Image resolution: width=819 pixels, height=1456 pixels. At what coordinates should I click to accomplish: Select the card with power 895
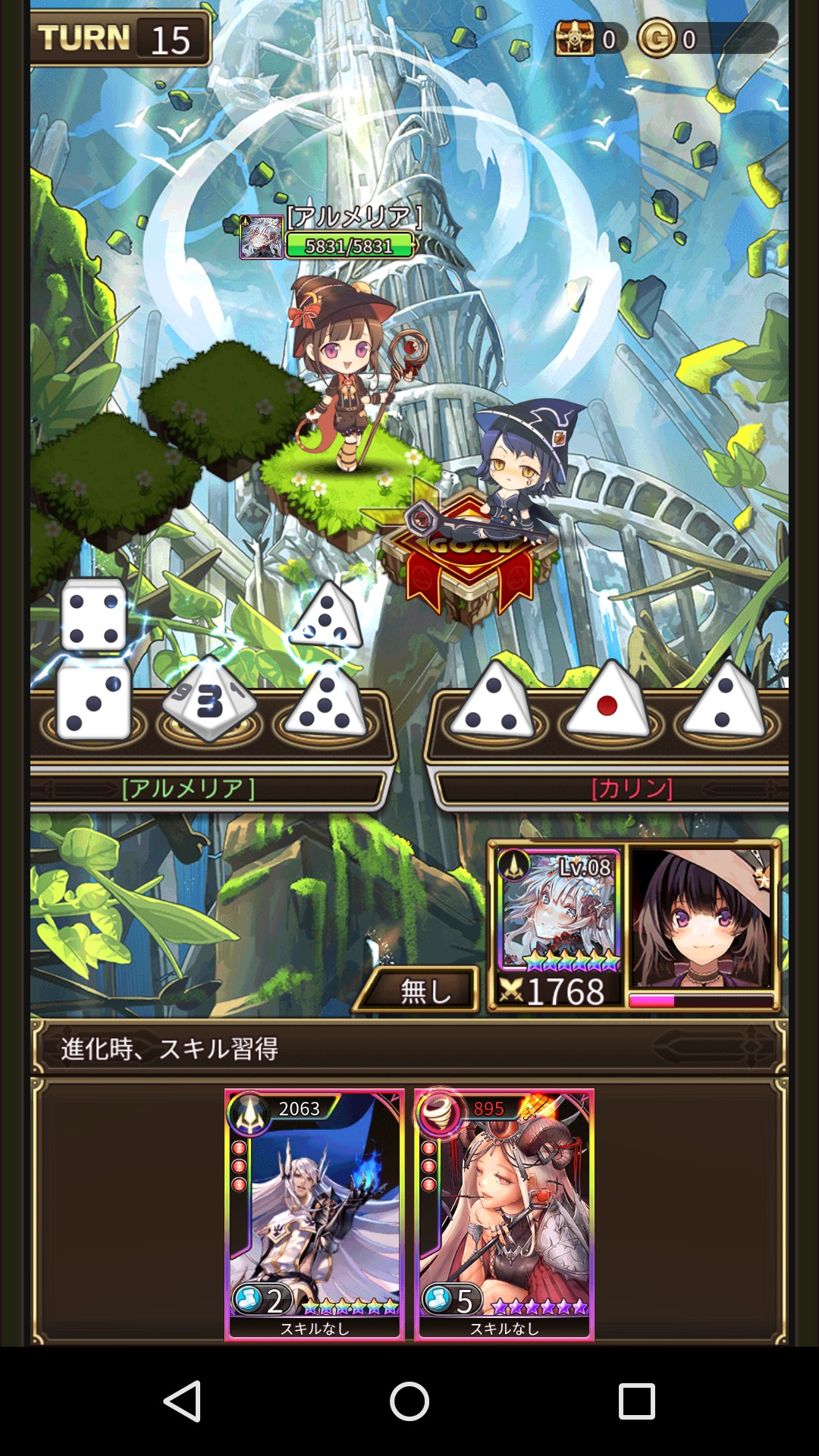coord(504,1213)
